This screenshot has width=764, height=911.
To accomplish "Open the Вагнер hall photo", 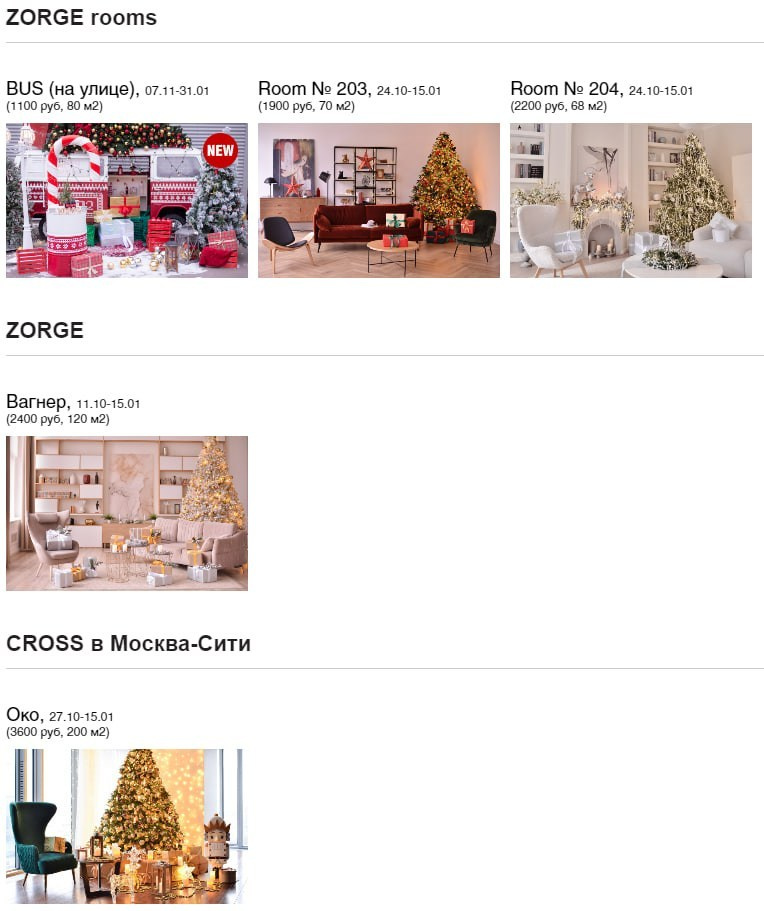I will coord(127,513).
